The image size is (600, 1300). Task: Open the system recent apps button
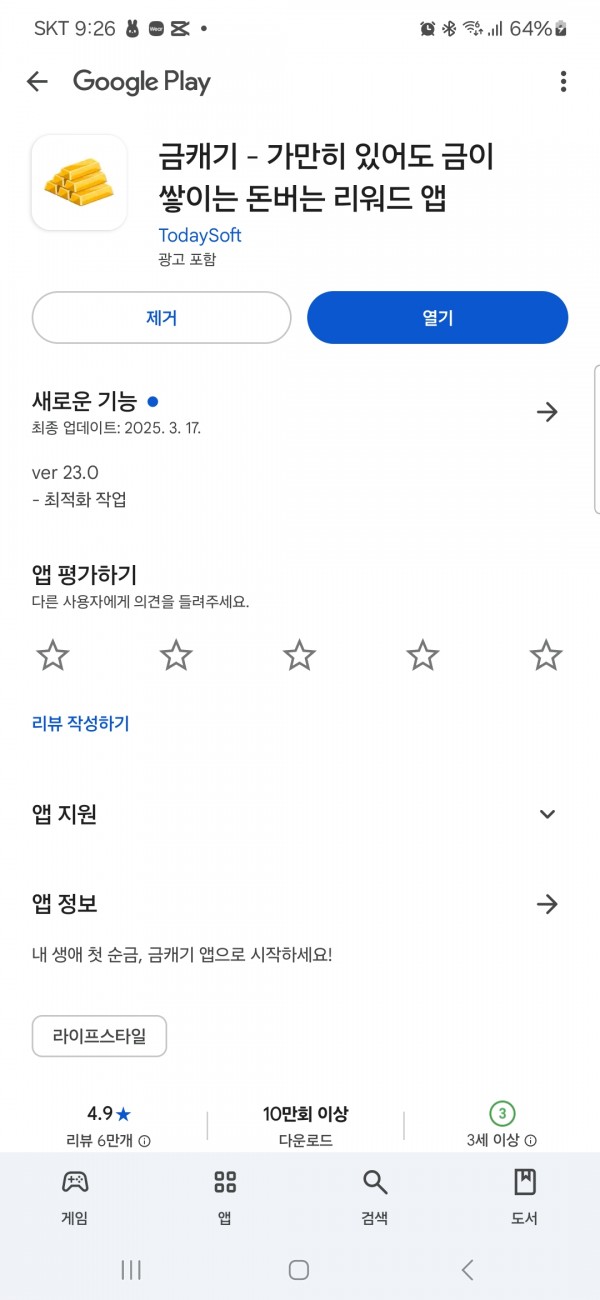point(131,1270)
